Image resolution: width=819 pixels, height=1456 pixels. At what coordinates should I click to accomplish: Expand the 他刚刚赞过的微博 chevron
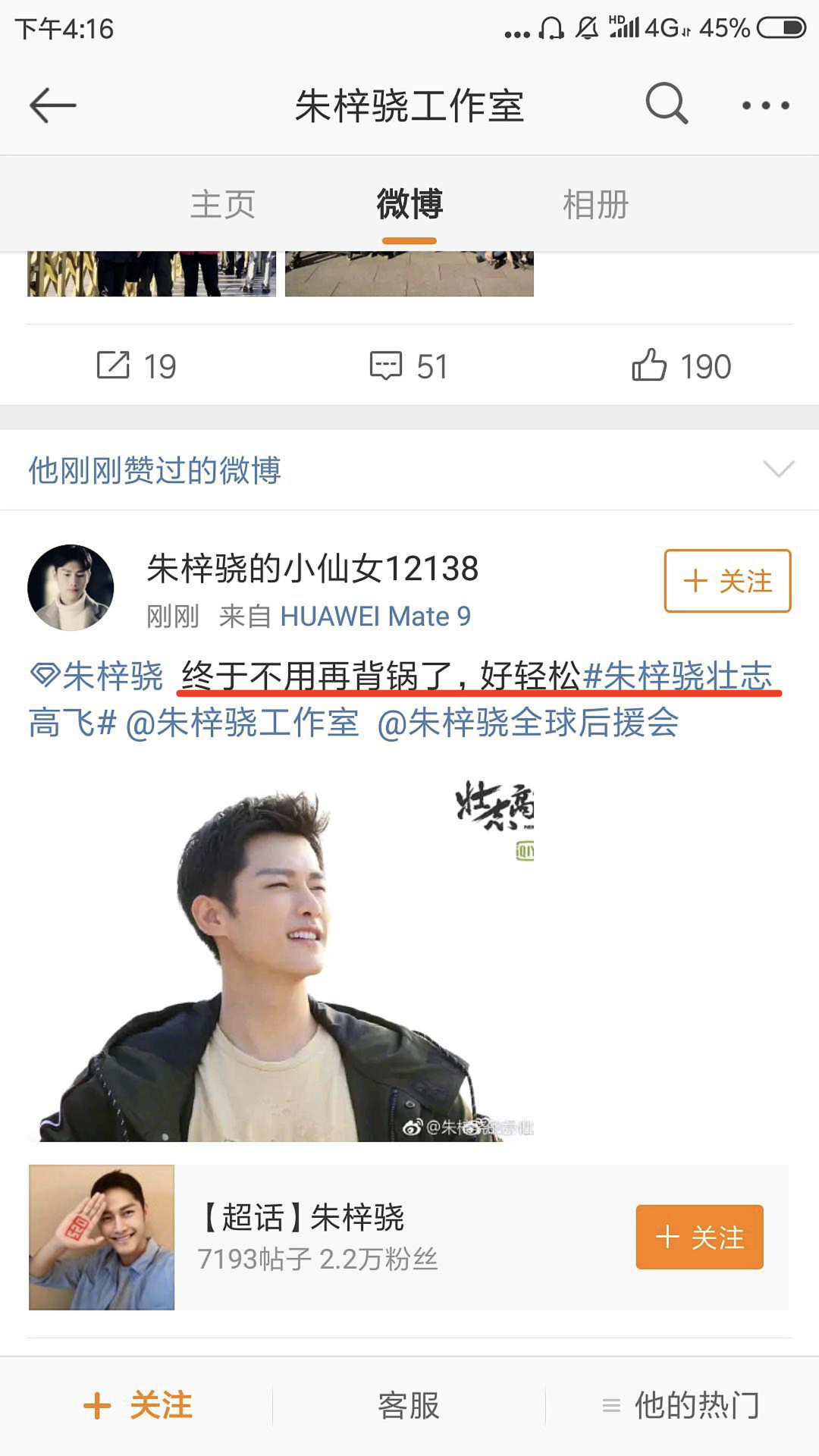779,469
